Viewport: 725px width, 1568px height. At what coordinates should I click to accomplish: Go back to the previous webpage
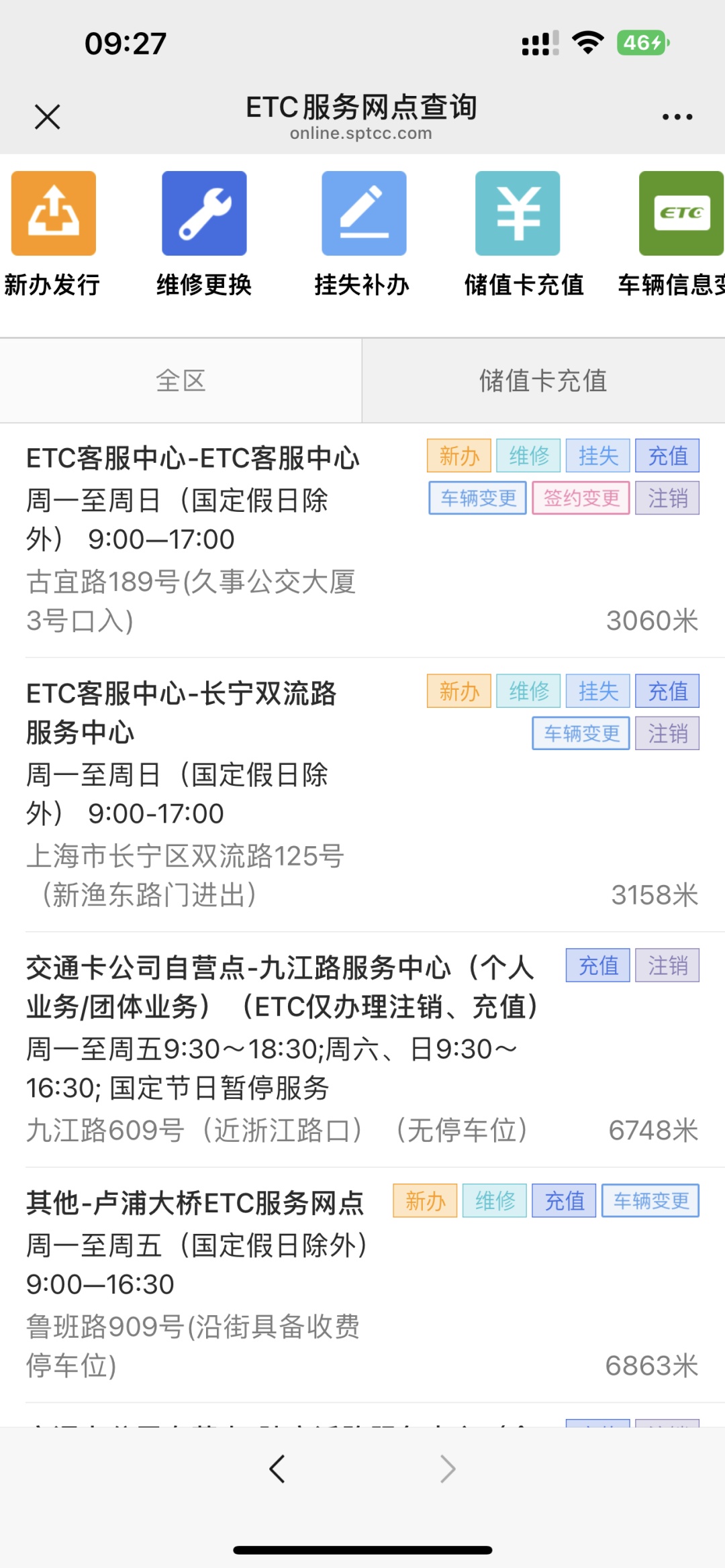coord(277,1469)
